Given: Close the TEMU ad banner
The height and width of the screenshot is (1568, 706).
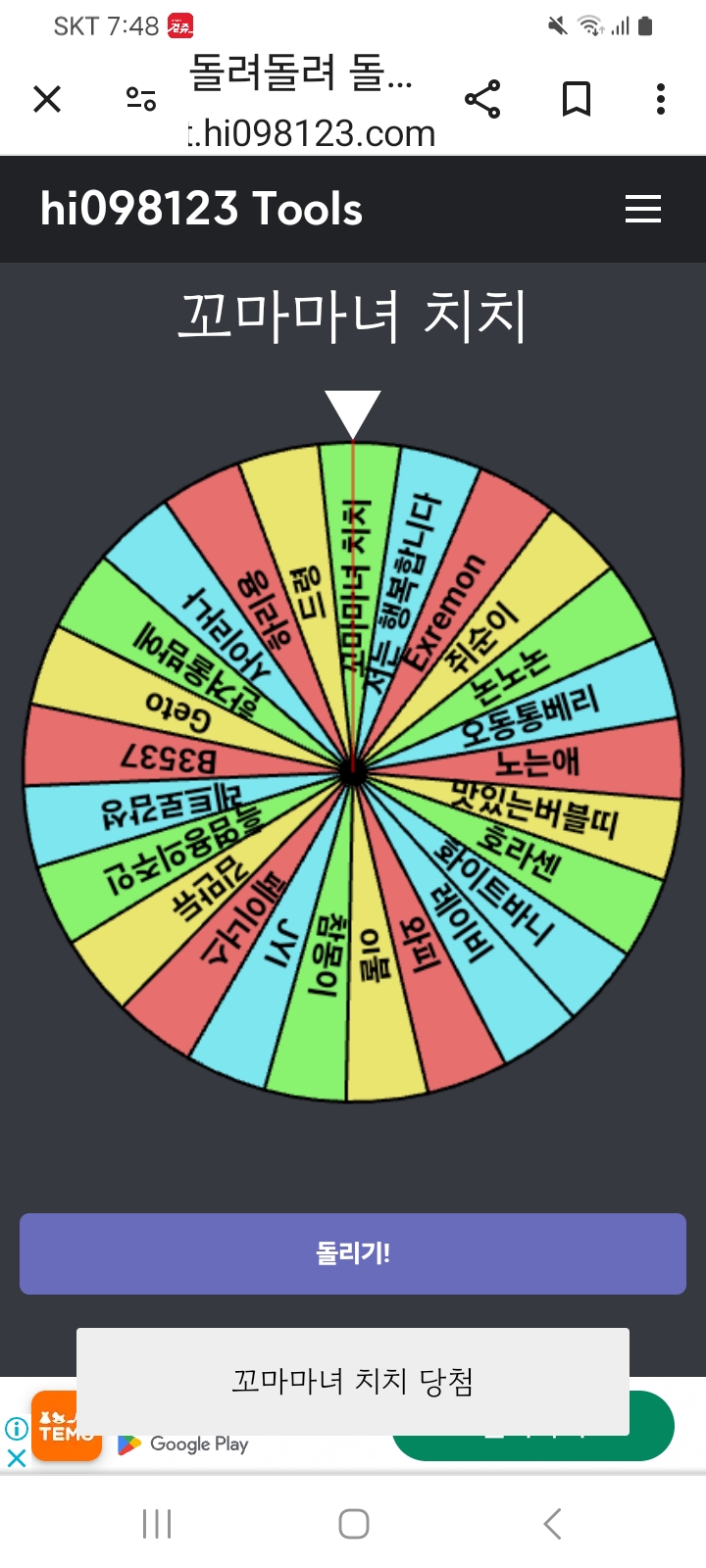Looking at the screenshot, I should [x=17, y=1457].
